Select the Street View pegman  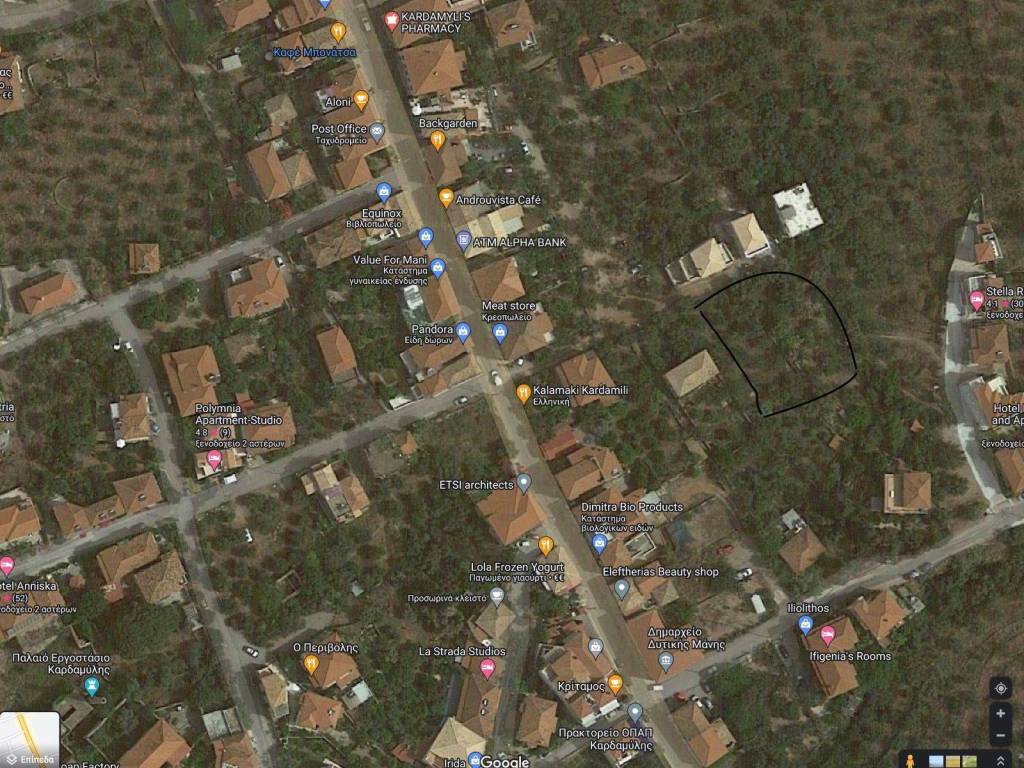click(912, 761)
